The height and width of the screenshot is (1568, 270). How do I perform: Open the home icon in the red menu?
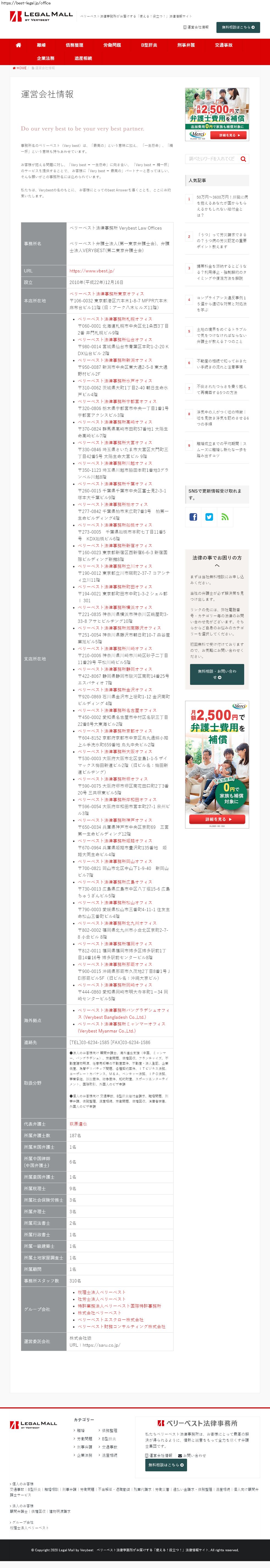(x=18, y=45)
